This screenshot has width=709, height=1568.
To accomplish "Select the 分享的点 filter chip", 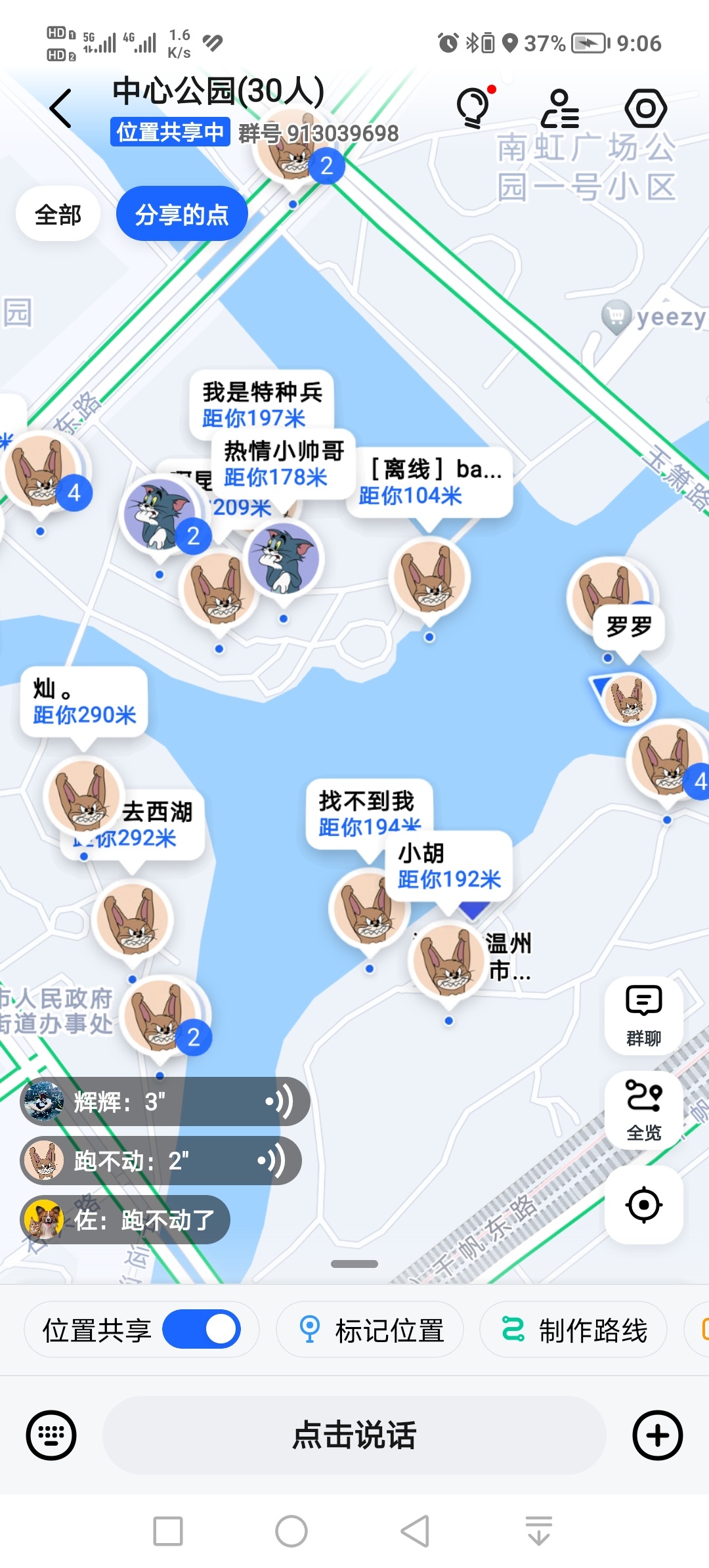I will coord(182,215).
